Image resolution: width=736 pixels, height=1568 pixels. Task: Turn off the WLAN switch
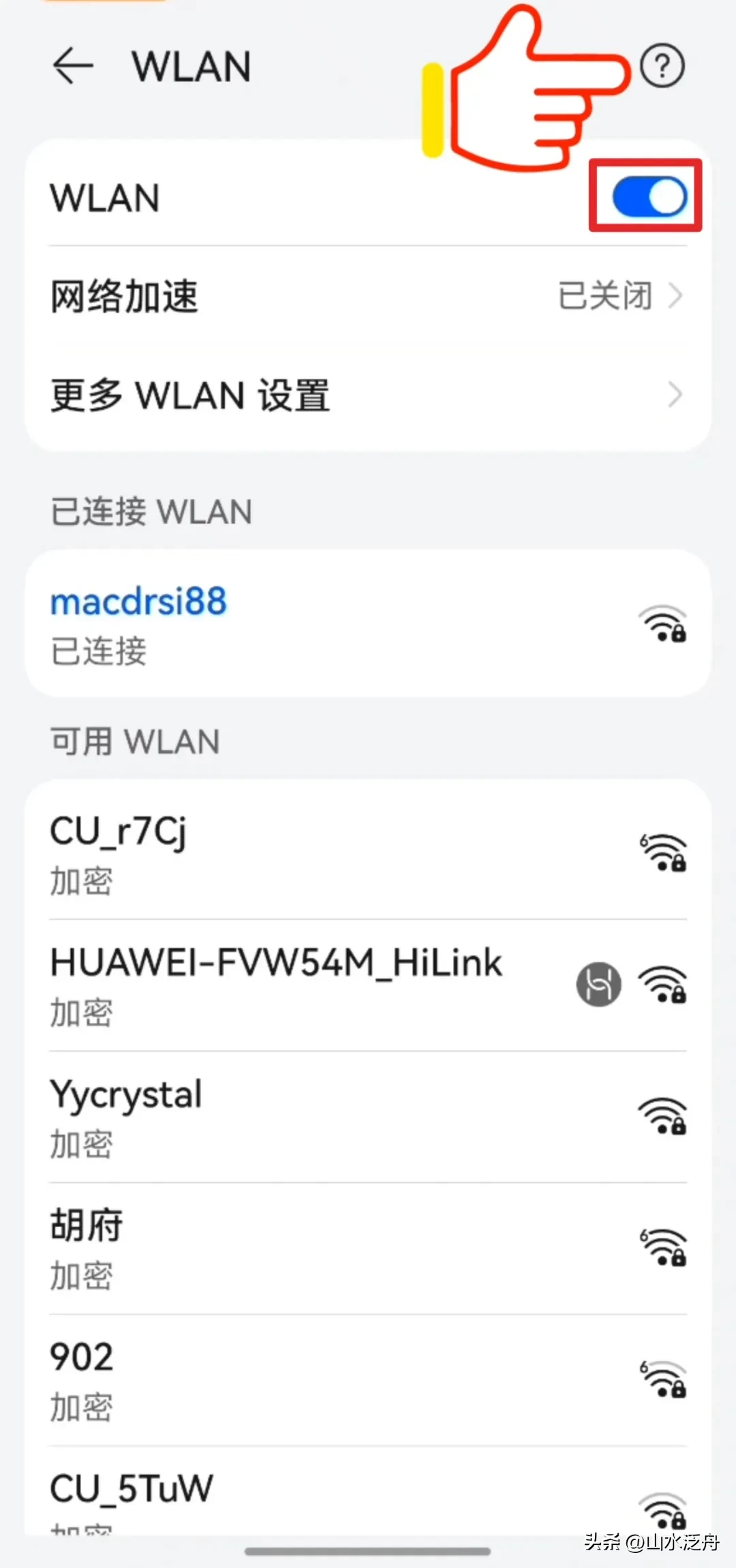coord(648,197)
